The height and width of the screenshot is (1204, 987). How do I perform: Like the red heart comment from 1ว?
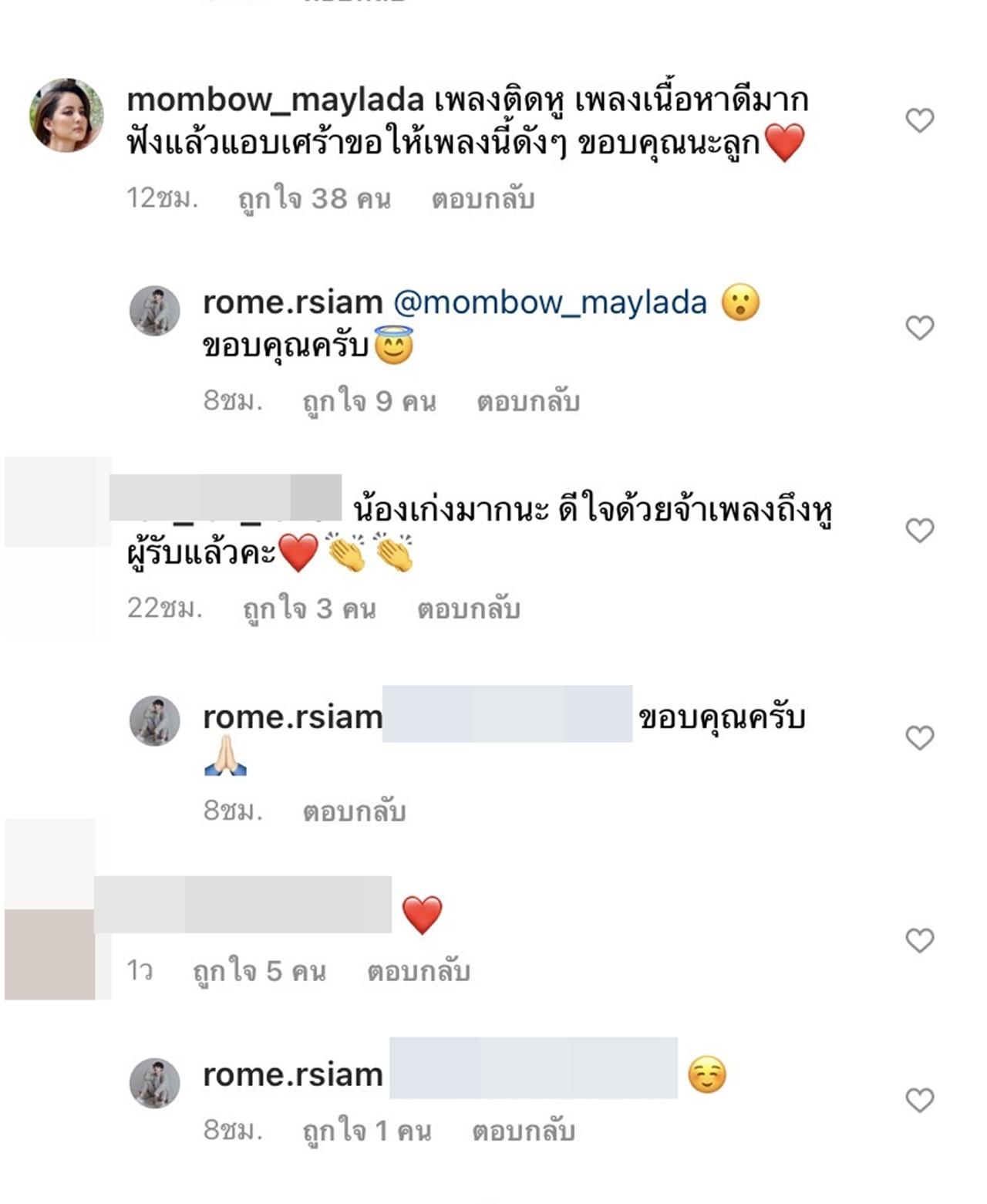click(x=919, y=940)
